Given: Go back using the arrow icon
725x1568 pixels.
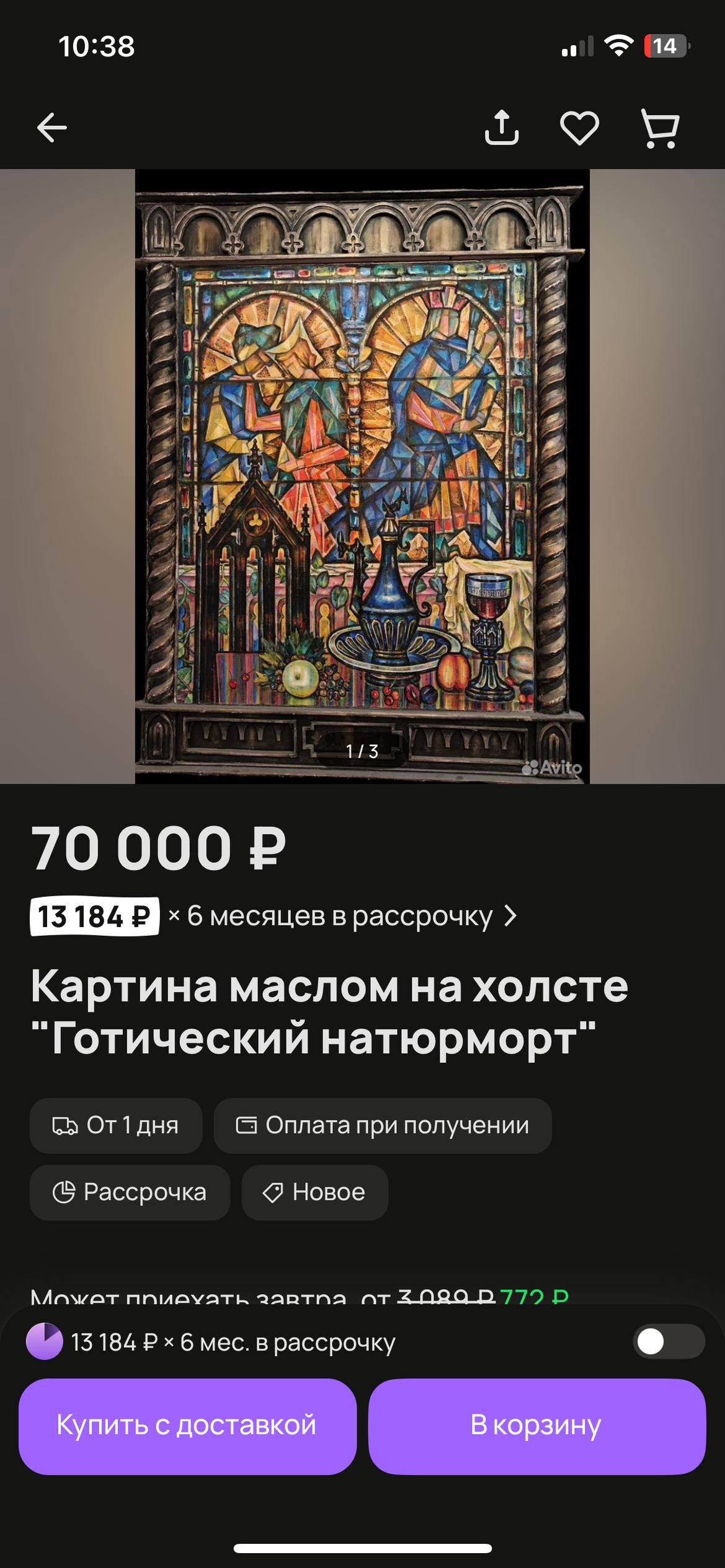Looking at the screenshot, I should point(51,128).
